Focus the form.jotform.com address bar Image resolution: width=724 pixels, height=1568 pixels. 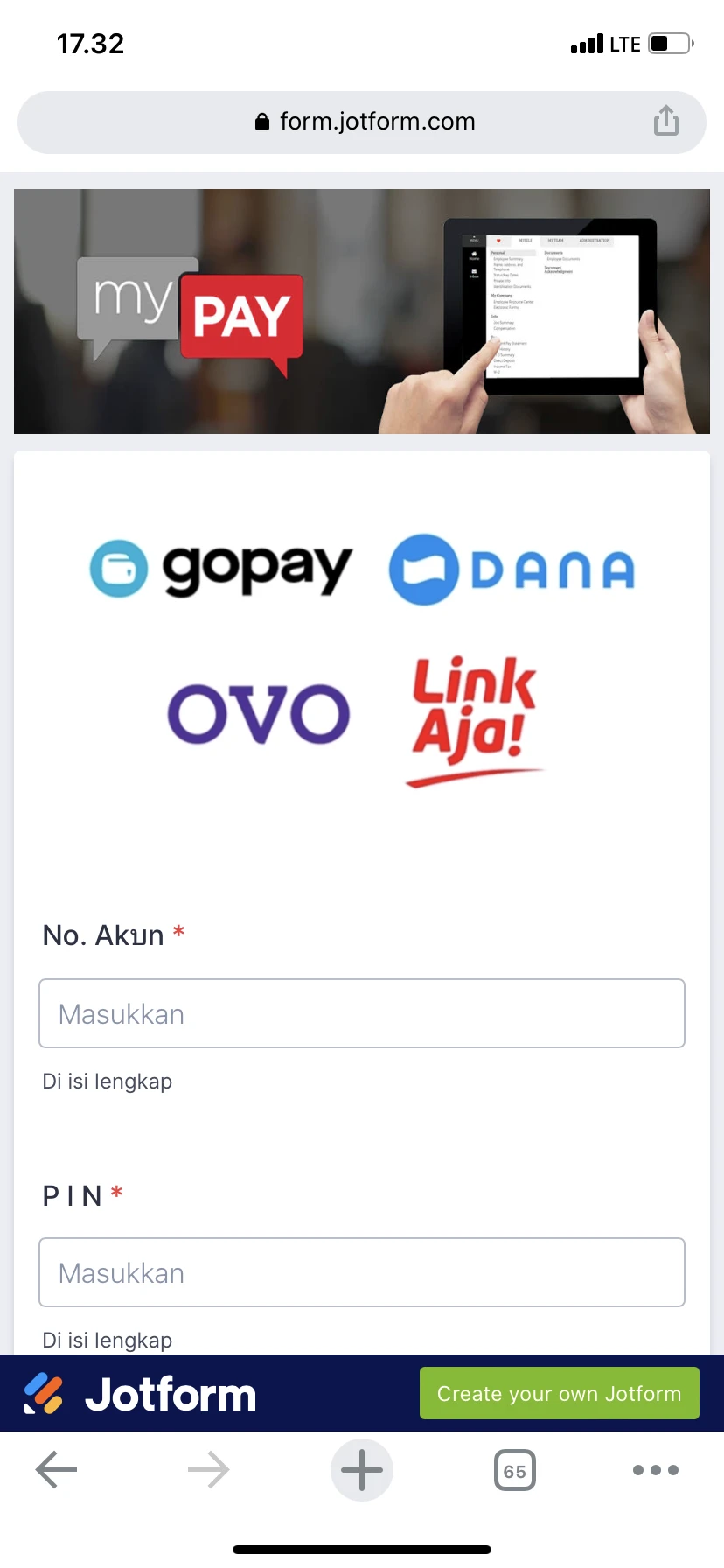click(x=364, y=122)
